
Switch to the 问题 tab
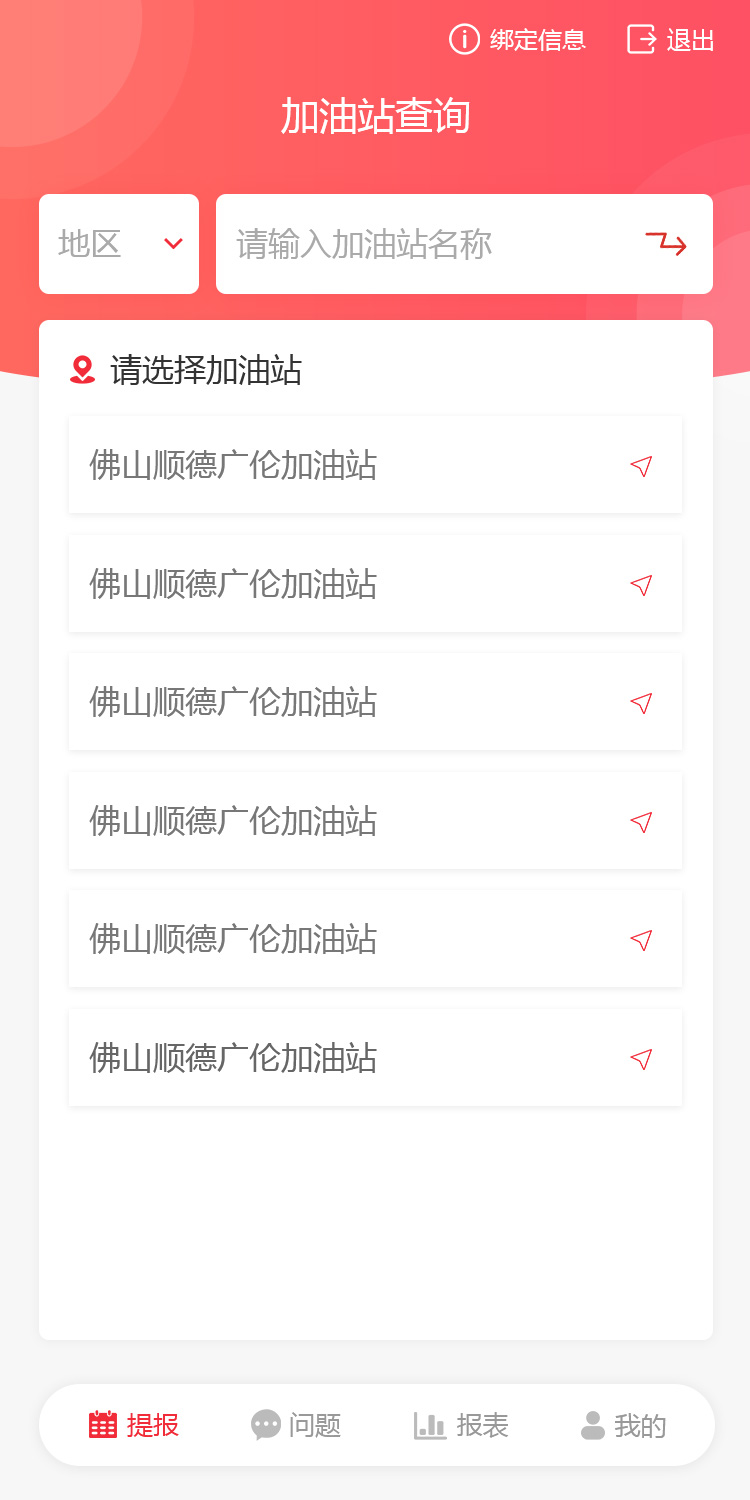pyautogui.click(x=296, y=1425)
